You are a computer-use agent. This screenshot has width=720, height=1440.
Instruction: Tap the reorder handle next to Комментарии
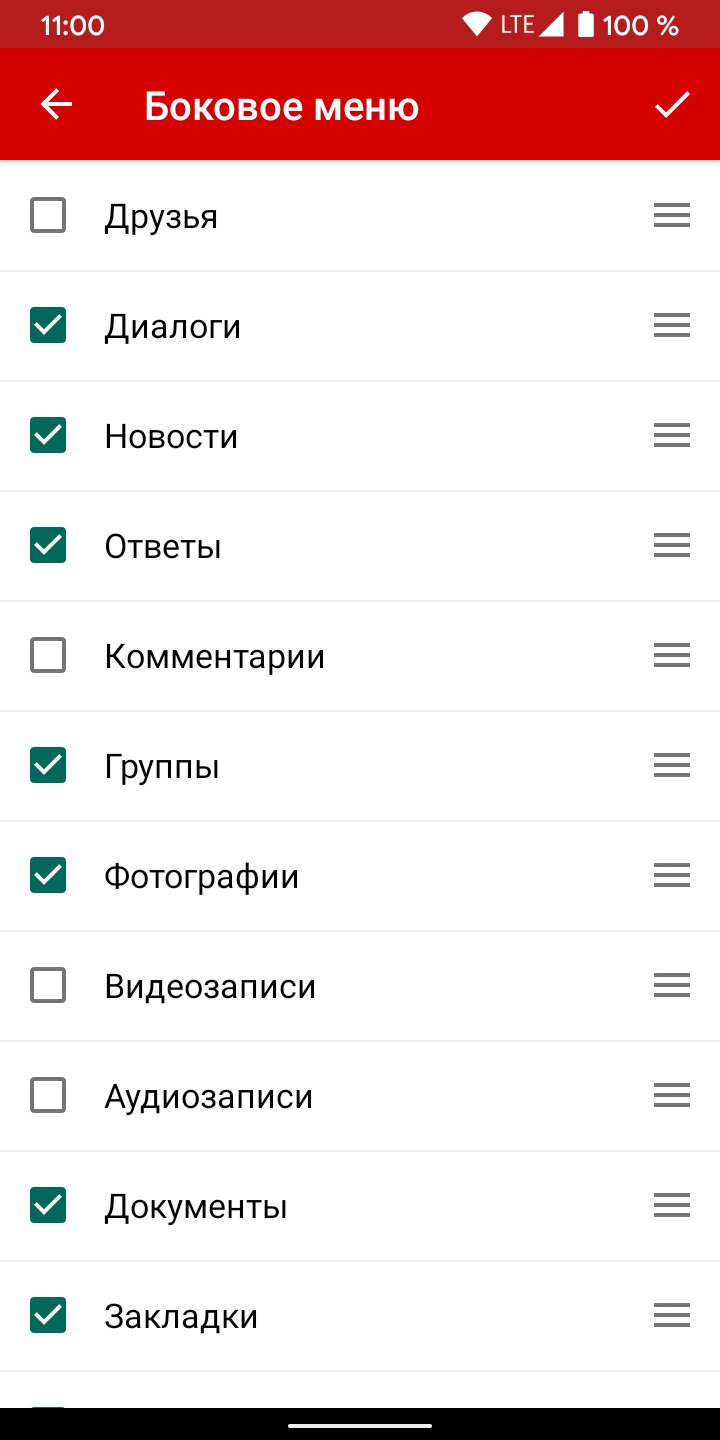tap(672, 655)
